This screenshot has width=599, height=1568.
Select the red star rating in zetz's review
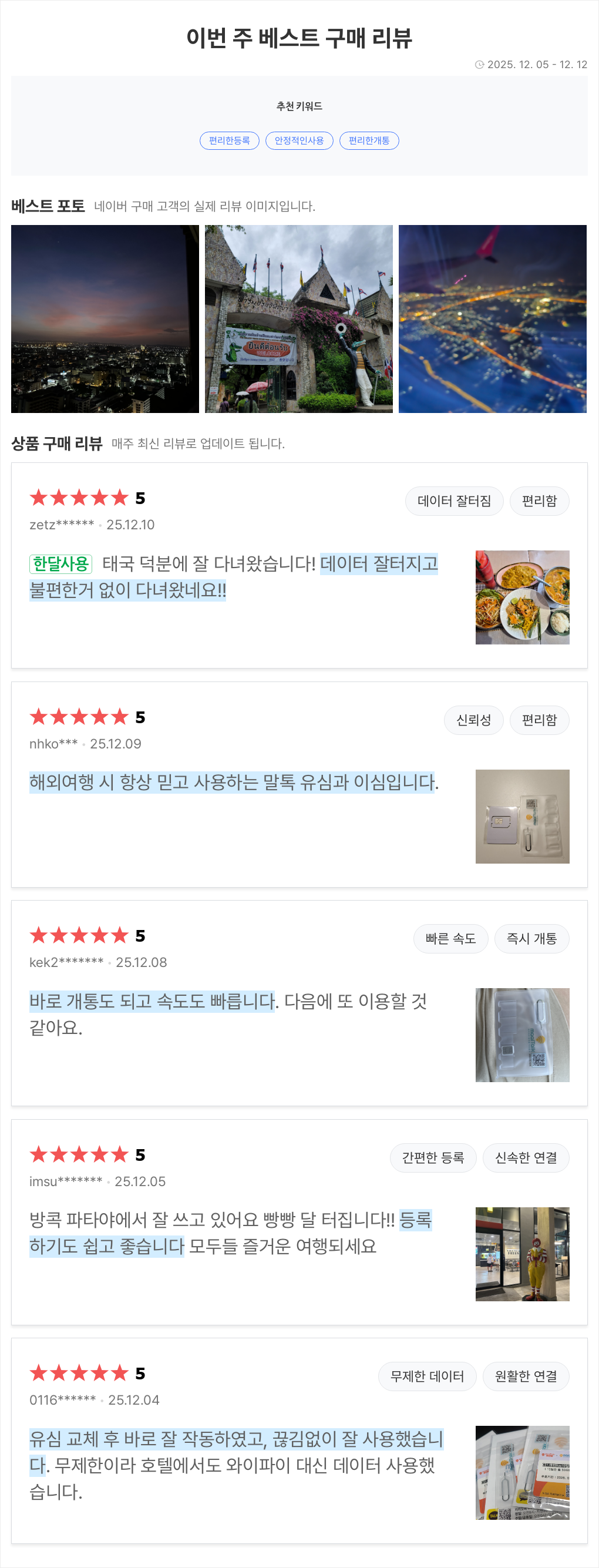pyautogui.click(x=78, y=498)
